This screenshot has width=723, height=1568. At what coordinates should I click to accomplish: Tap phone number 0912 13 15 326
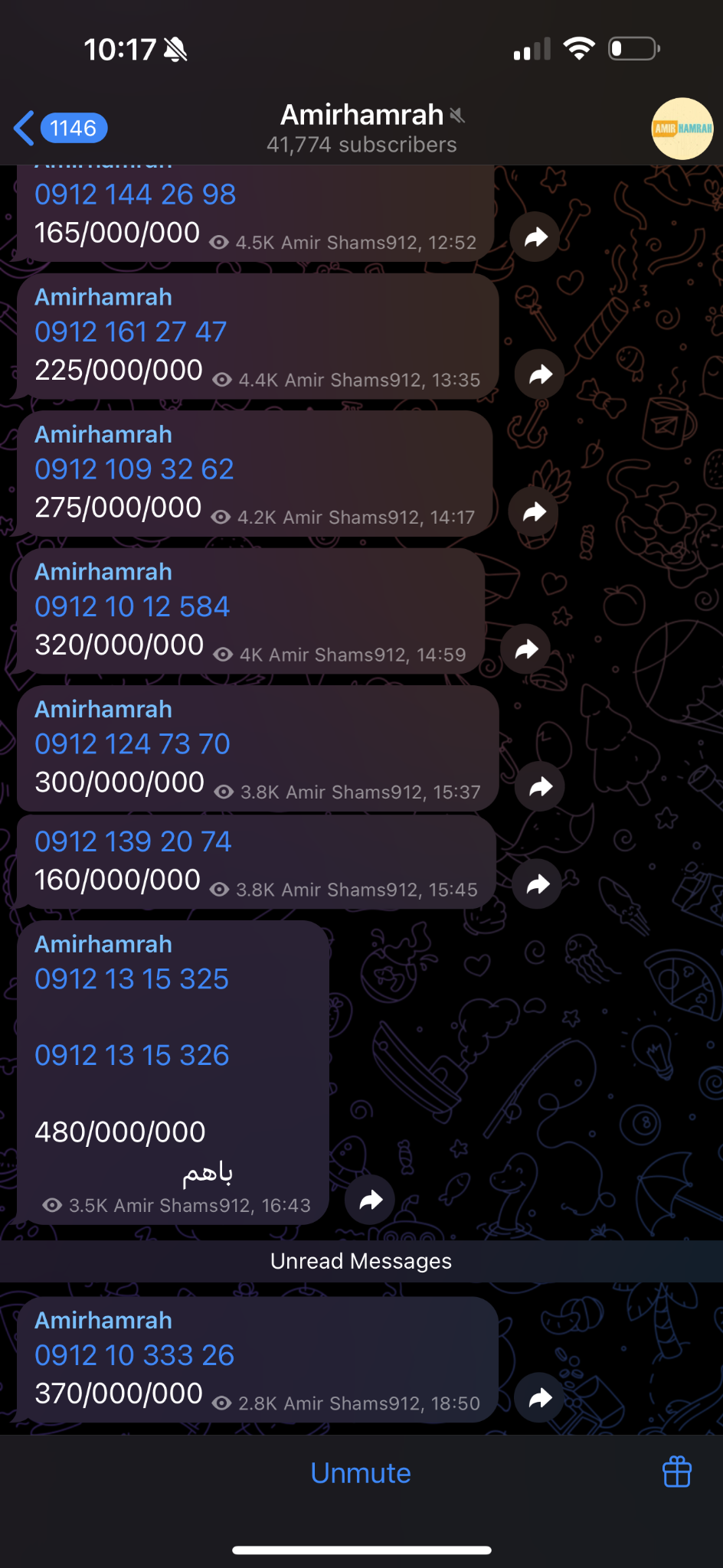[132, 1056]
